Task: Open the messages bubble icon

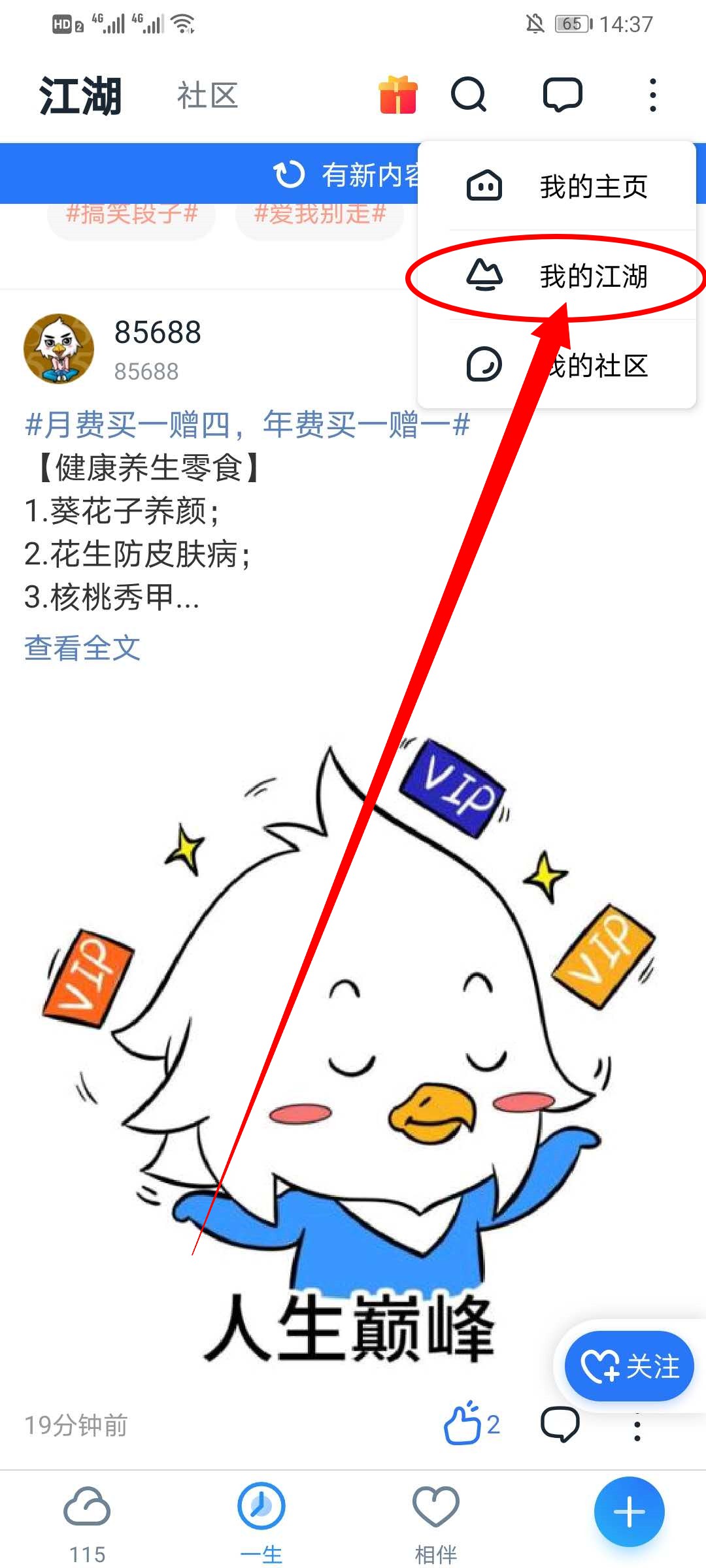Action: [562, 95]
